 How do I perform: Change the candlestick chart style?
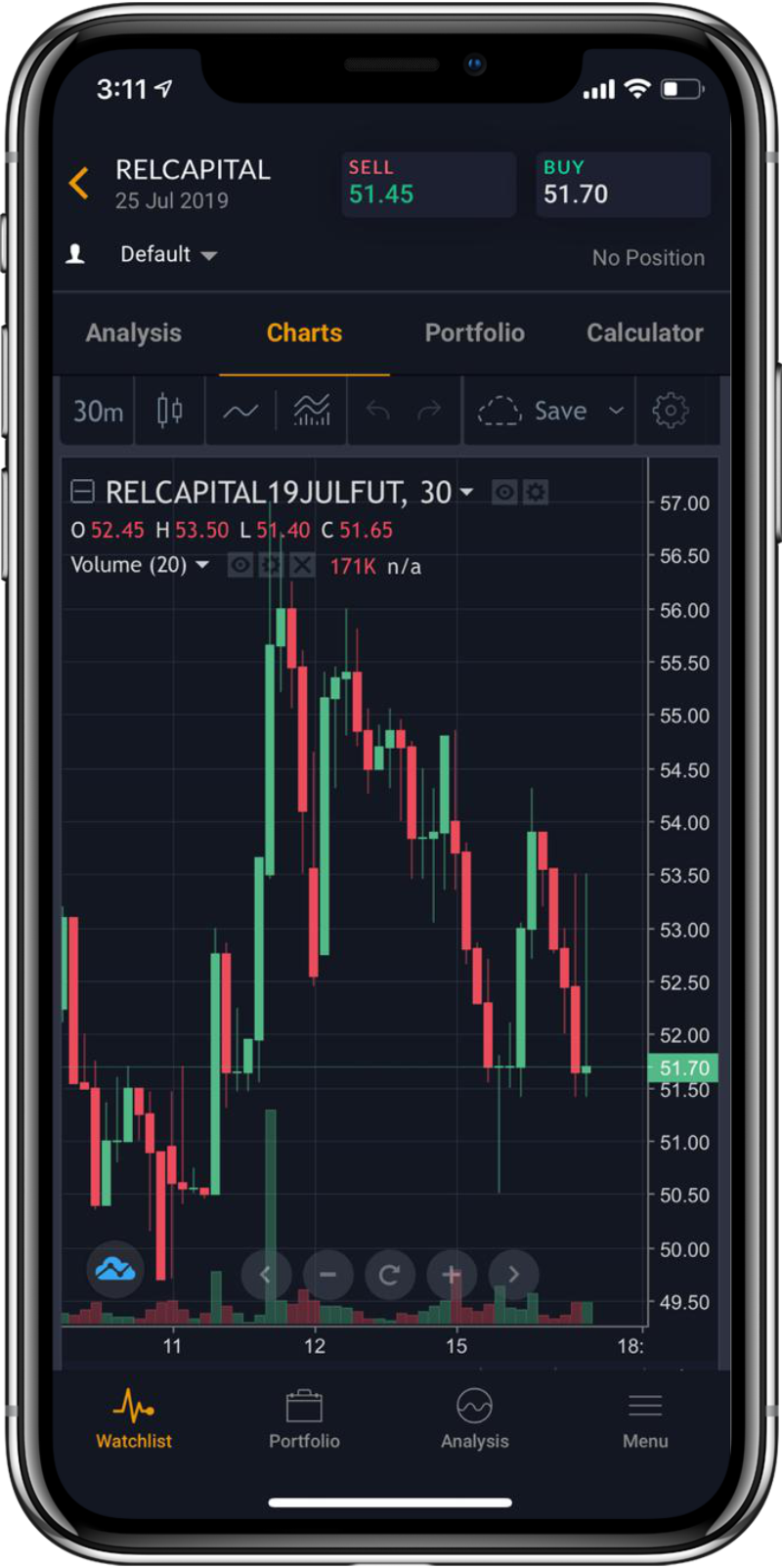170,412
